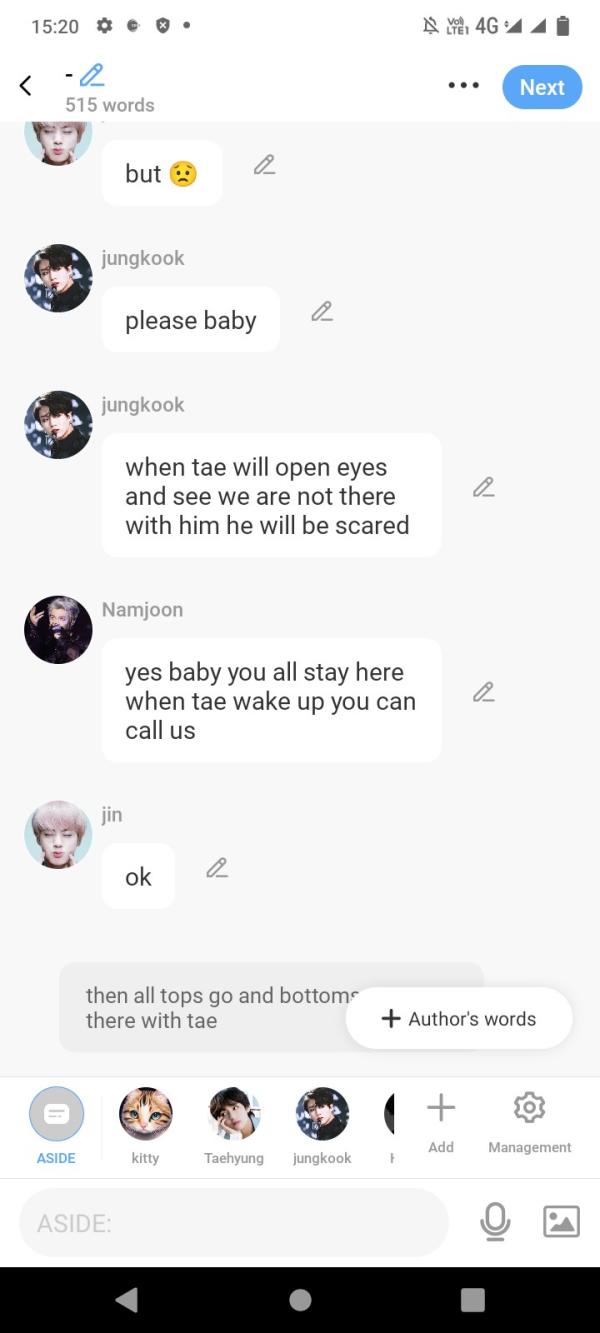
Task: Start voice input with the microphone
Action: [495, 1221]
